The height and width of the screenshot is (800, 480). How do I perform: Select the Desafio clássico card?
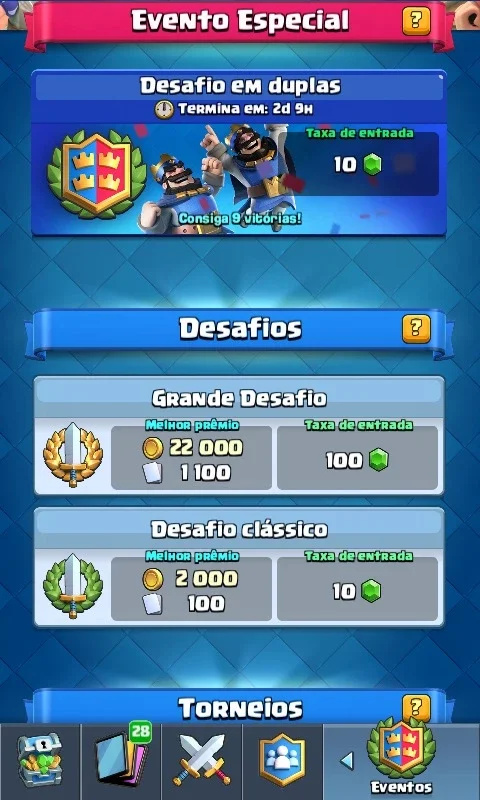pyautogui.click(x=239, y=567)
